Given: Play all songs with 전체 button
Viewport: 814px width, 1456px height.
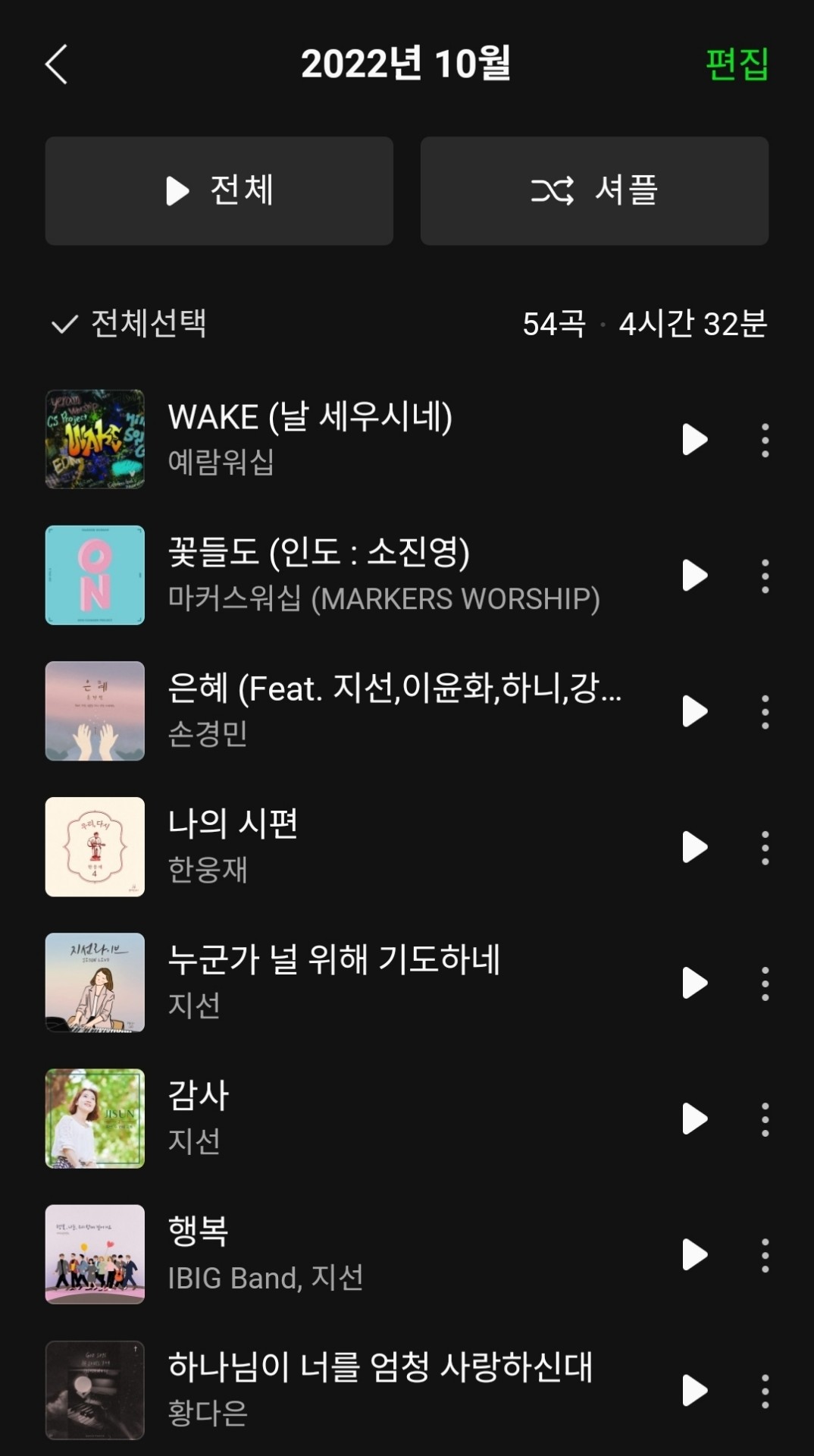Looking at the screenshot, I should [219, 191].
